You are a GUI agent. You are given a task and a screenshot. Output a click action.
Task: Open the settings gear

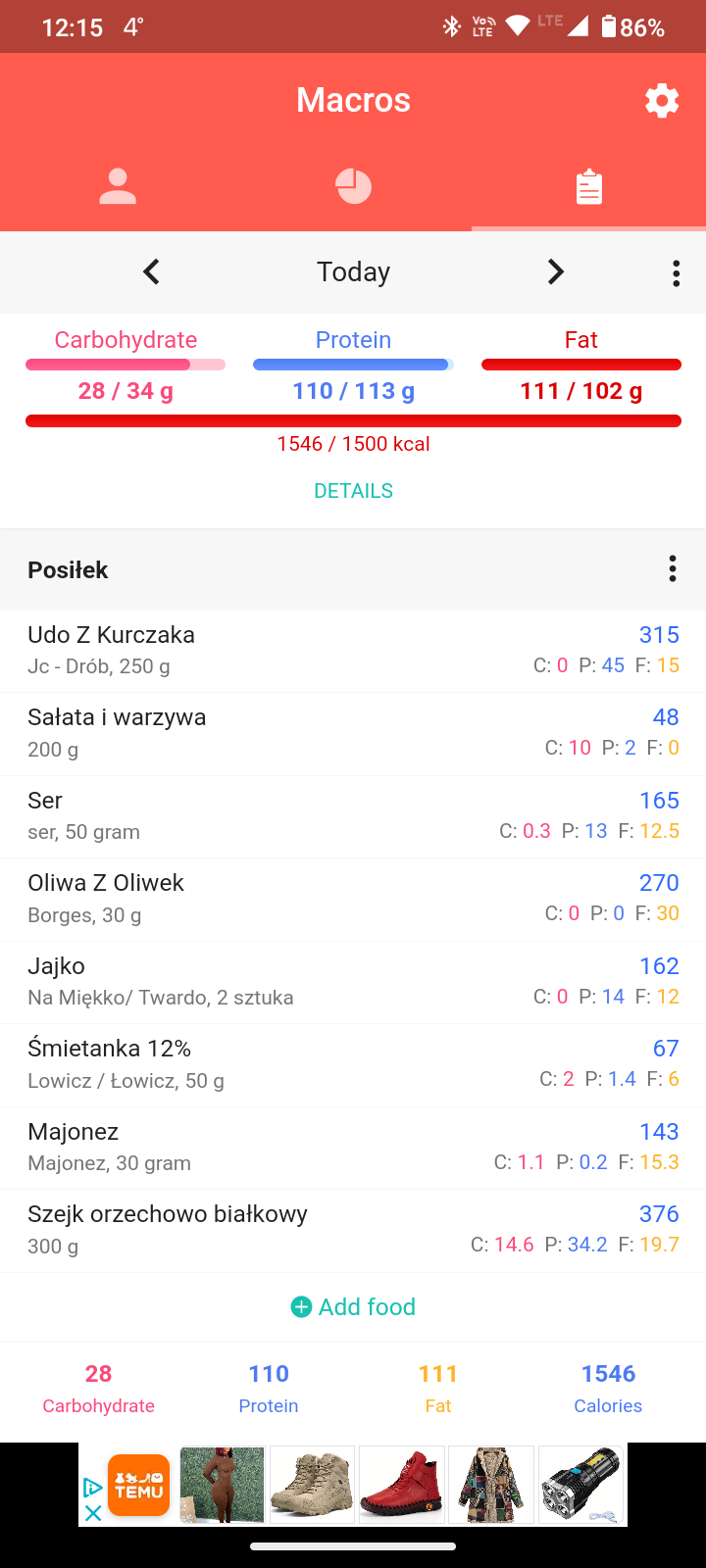click(x=662, y=101)
